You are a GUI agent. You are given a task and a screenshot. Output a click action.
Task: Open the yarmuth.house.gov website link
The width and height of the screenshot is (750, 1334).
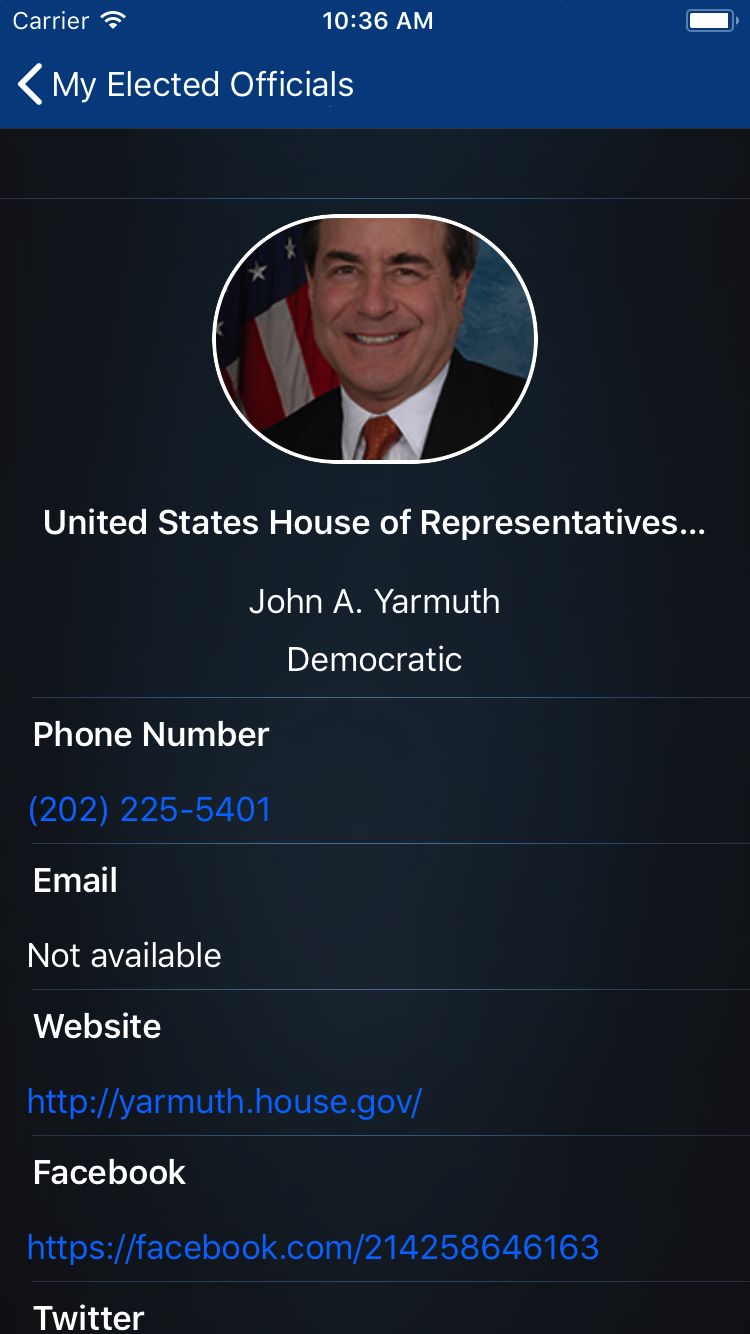pos(224,1101)
